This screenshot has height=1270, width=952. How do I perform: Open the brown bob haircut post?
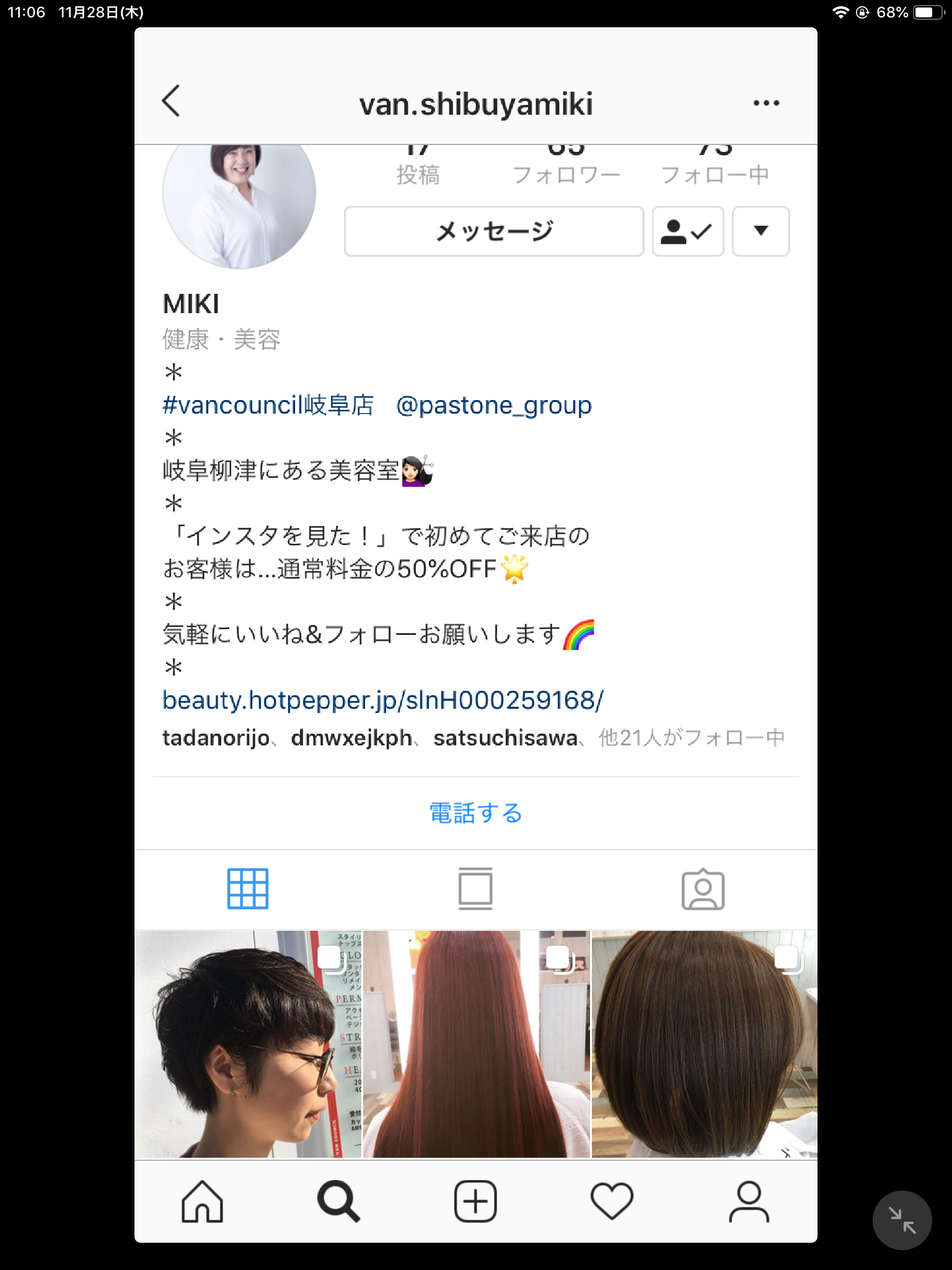tap(704, 1044)
